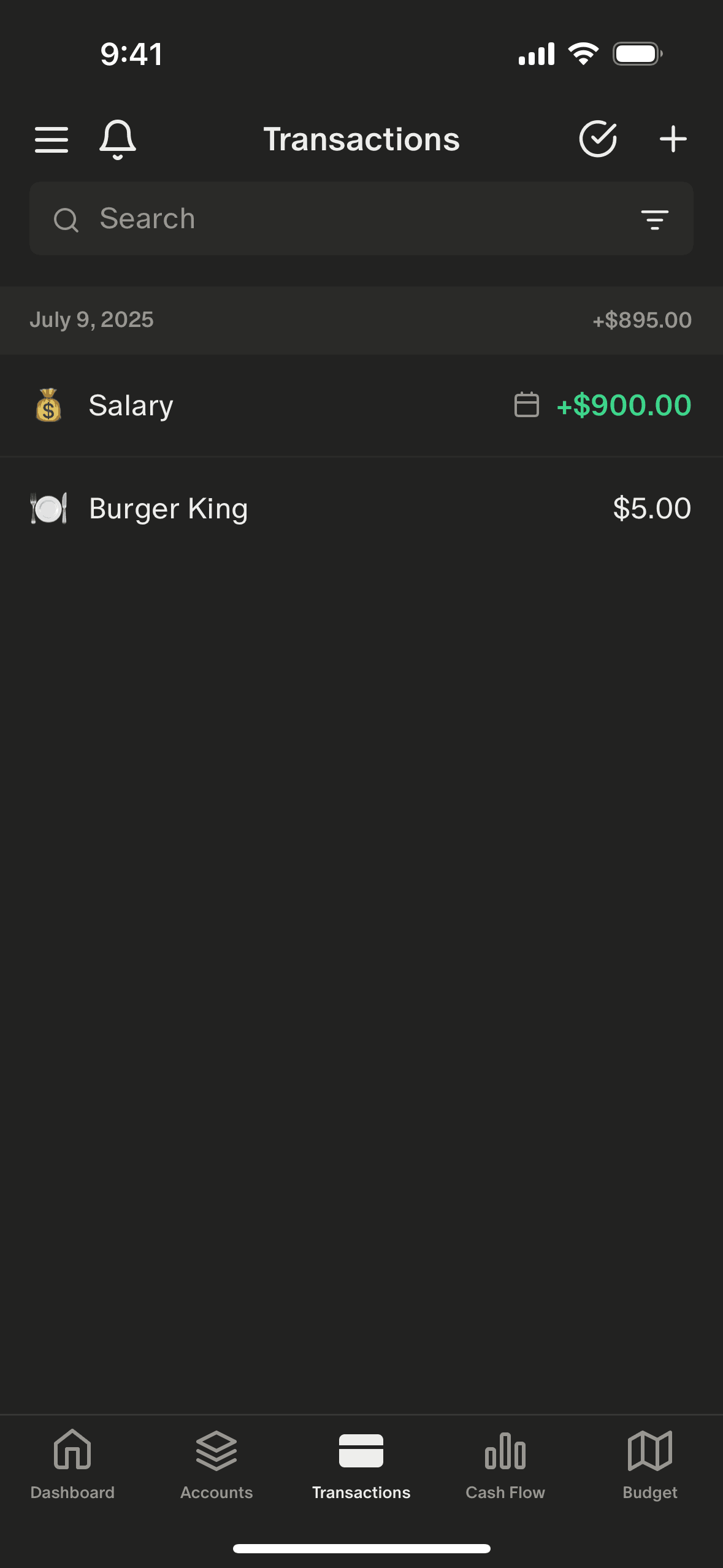
Task: Switch to the Cash Flow tab
Action: tap(505, 1464)
